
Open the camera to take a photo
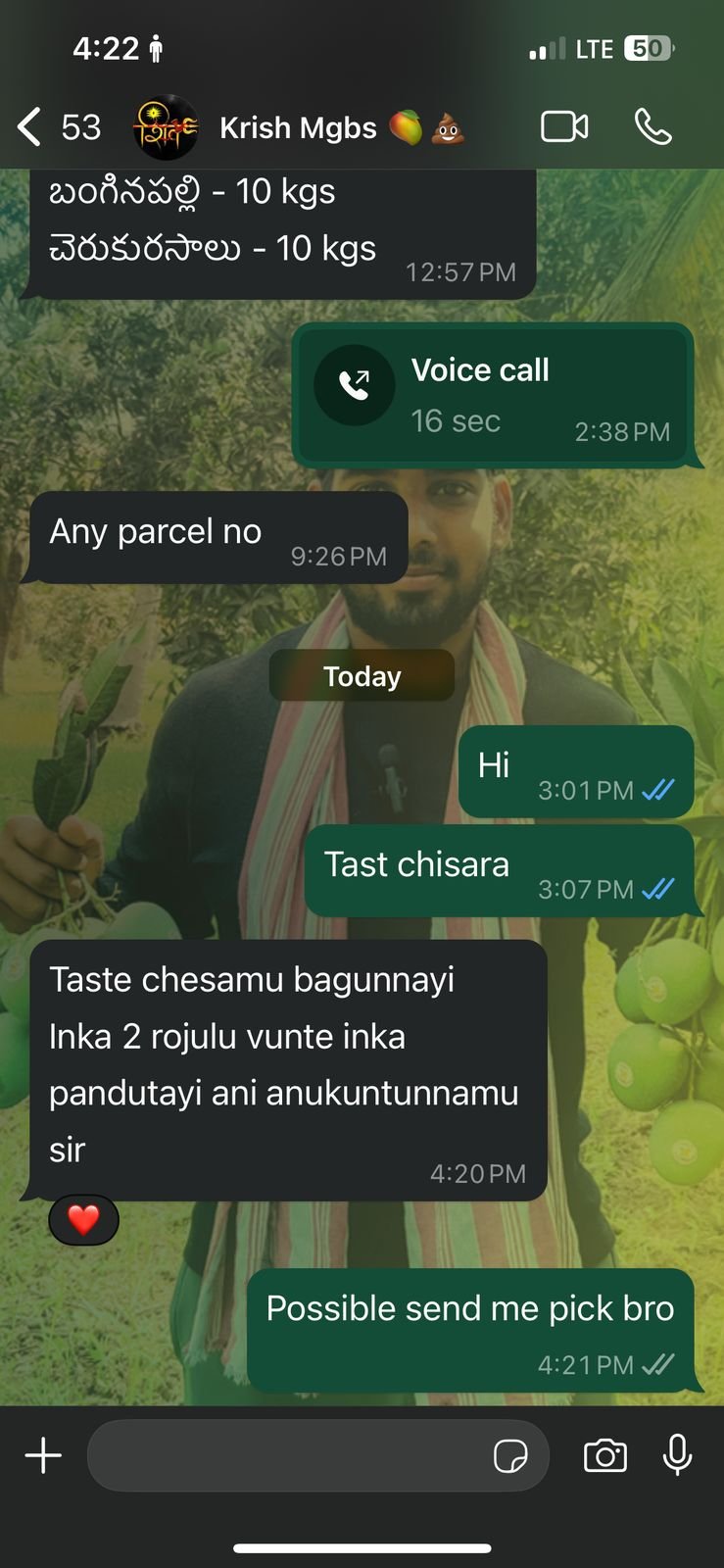coord(605,1455)
